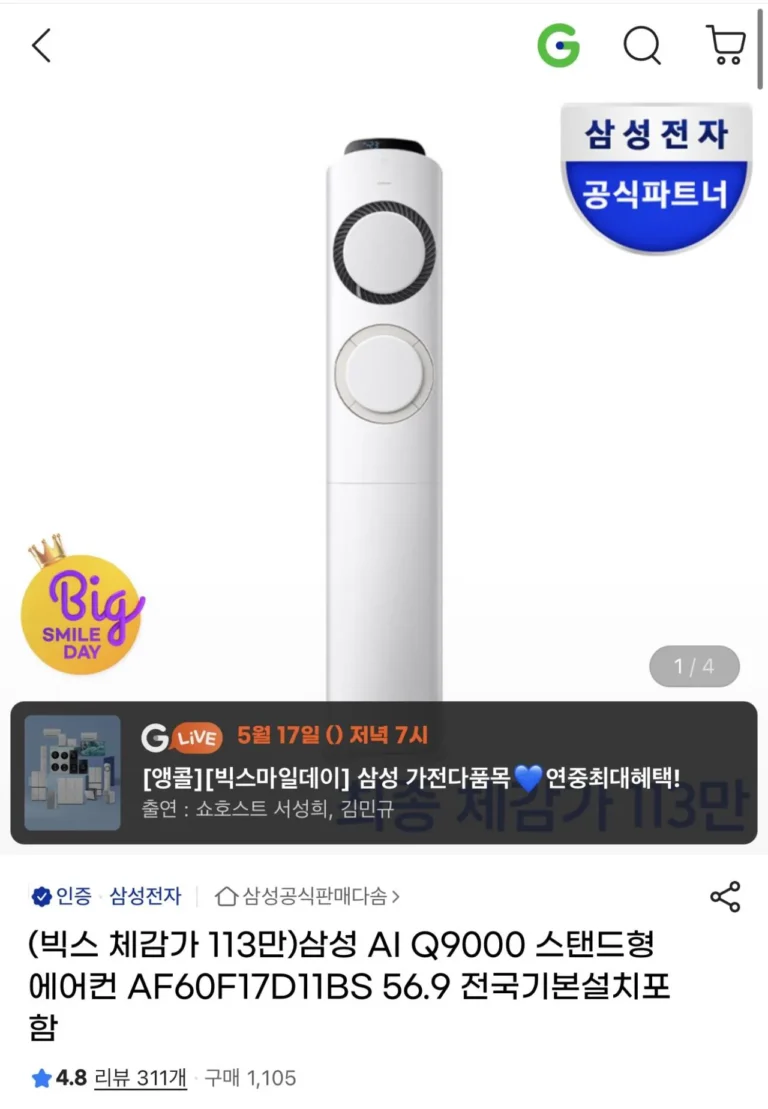The height and width of the screenshot is (1109, 768).
Task: Open the 삼성전자 brand link
Action: [x=145, y=896]
